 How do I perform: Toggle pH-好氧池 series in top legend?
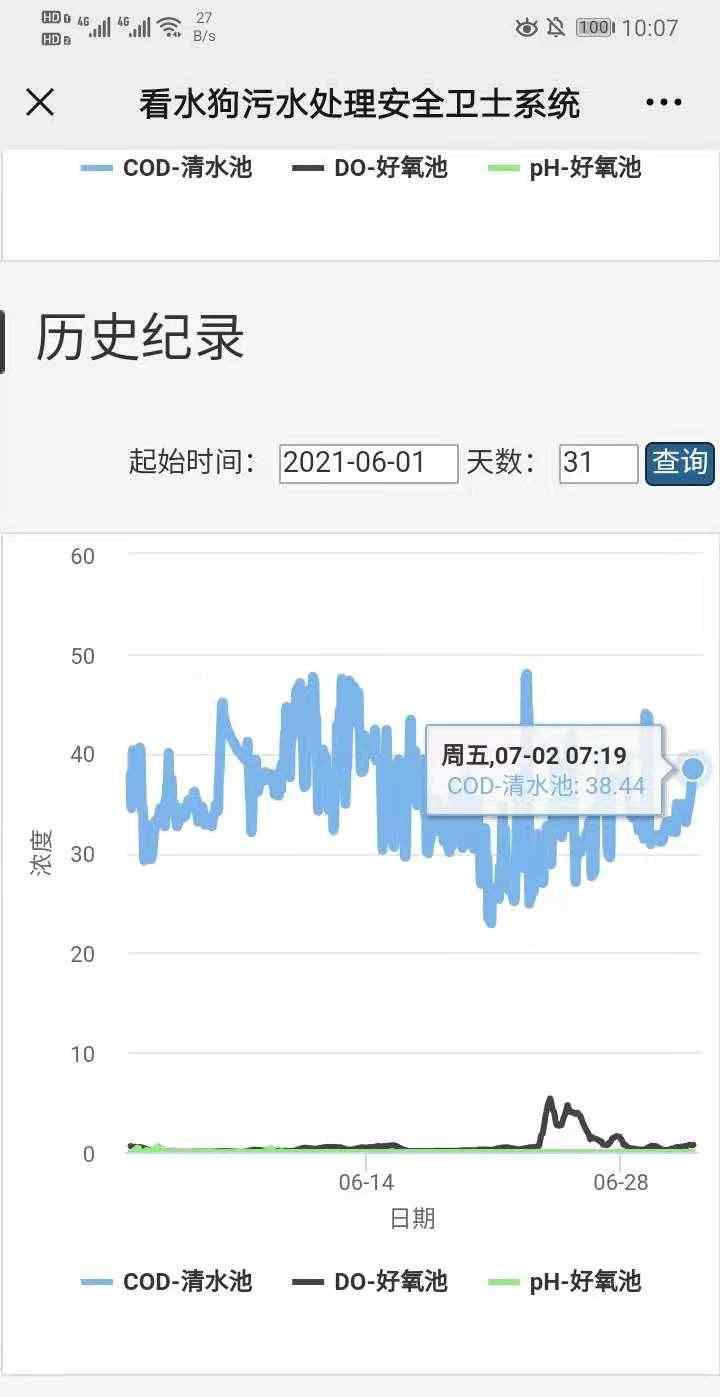(564, 168)
